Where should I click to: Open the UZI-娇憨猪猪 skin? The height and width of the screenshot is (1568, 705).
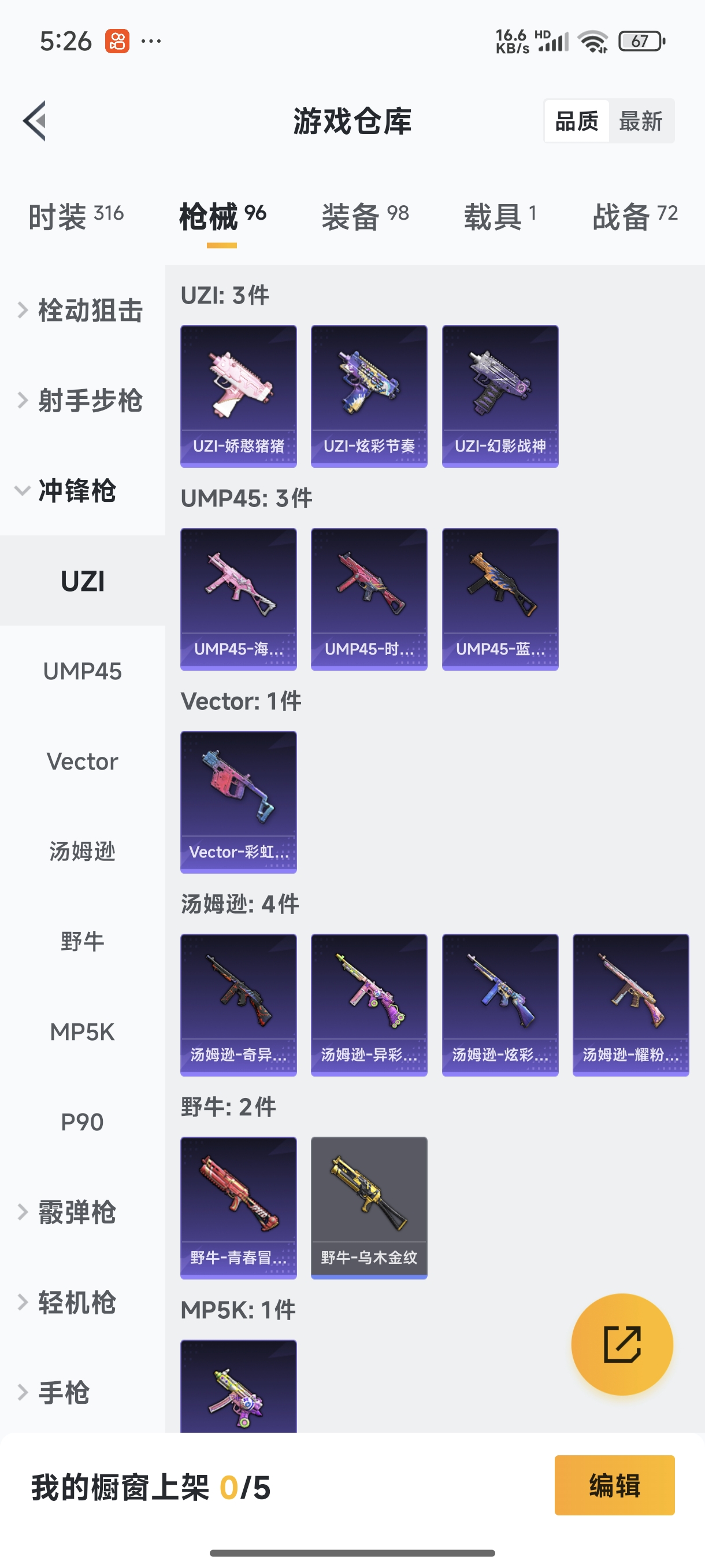coord(239,395)
